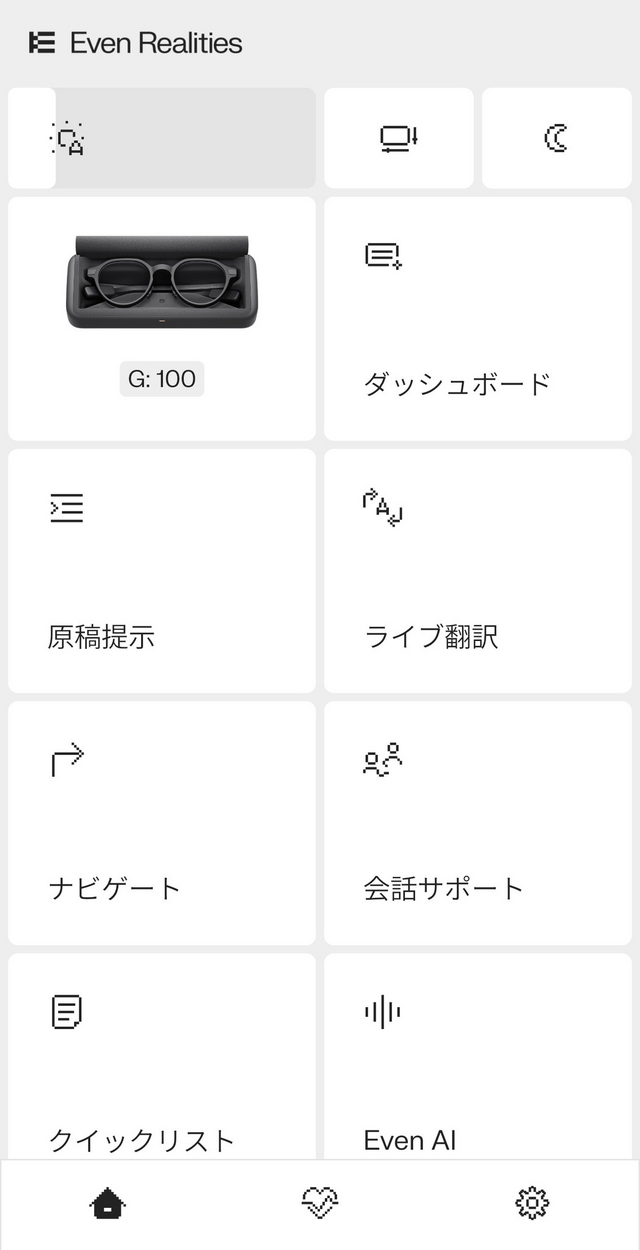Open ダッシュボード card

478,318
